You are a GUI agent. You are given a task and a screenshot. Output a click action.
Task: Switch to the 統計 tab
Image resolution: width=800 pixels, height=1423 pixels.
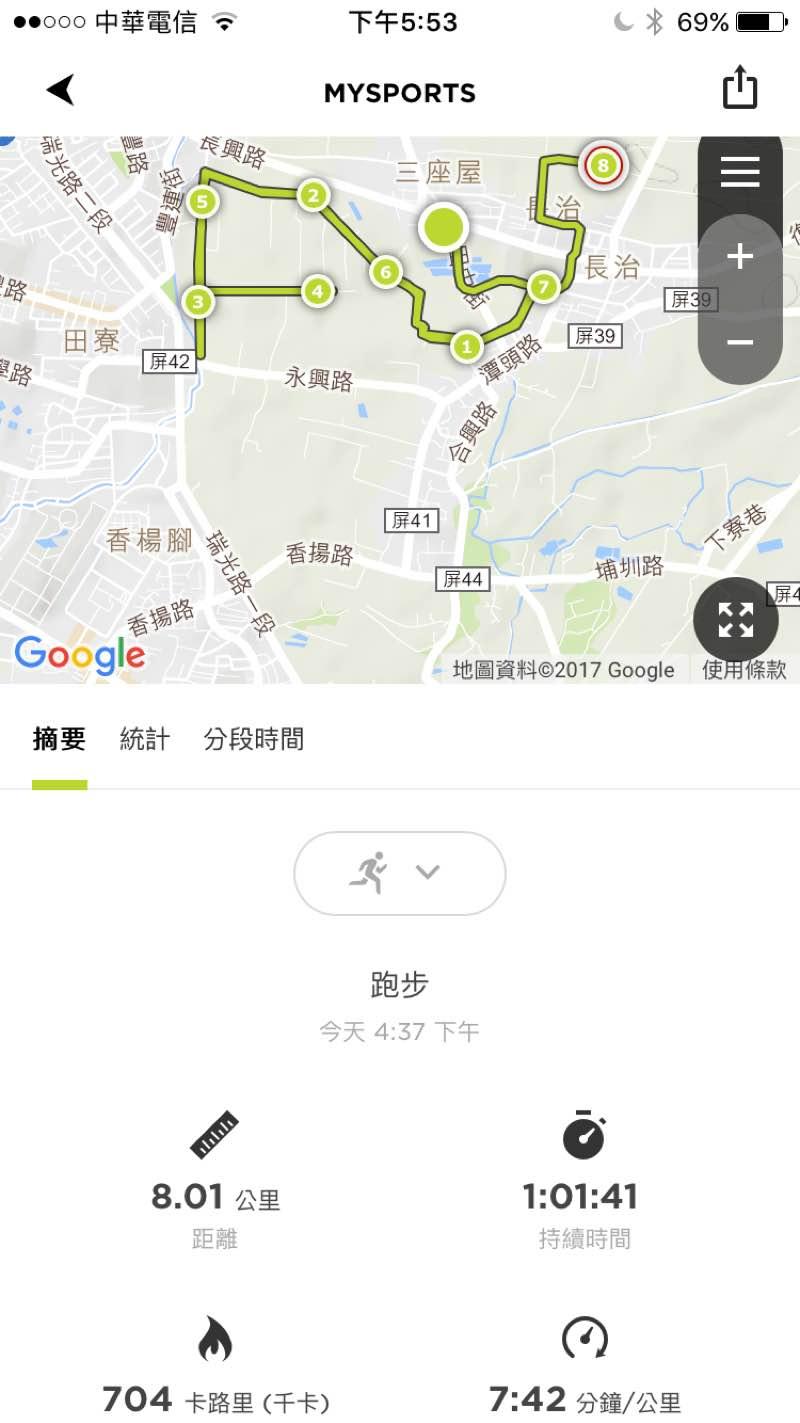[x=145, y=740]
